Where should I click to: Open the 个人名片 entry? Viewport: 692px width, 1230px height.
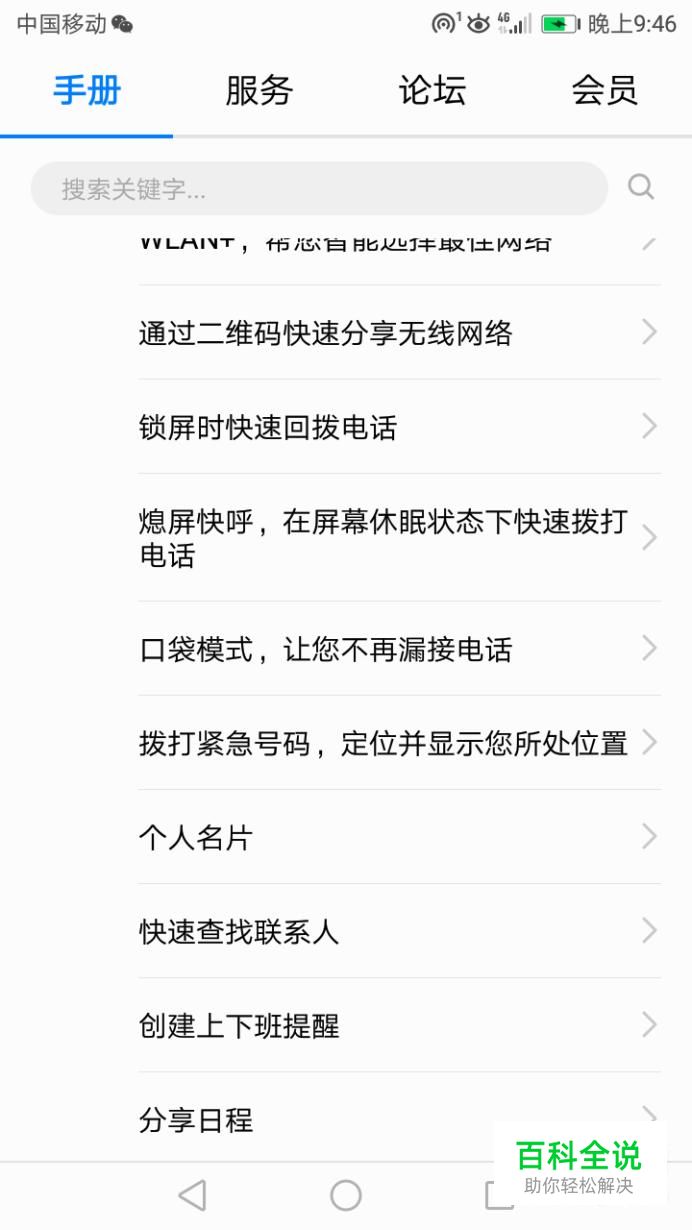click(x=399, y=837)
